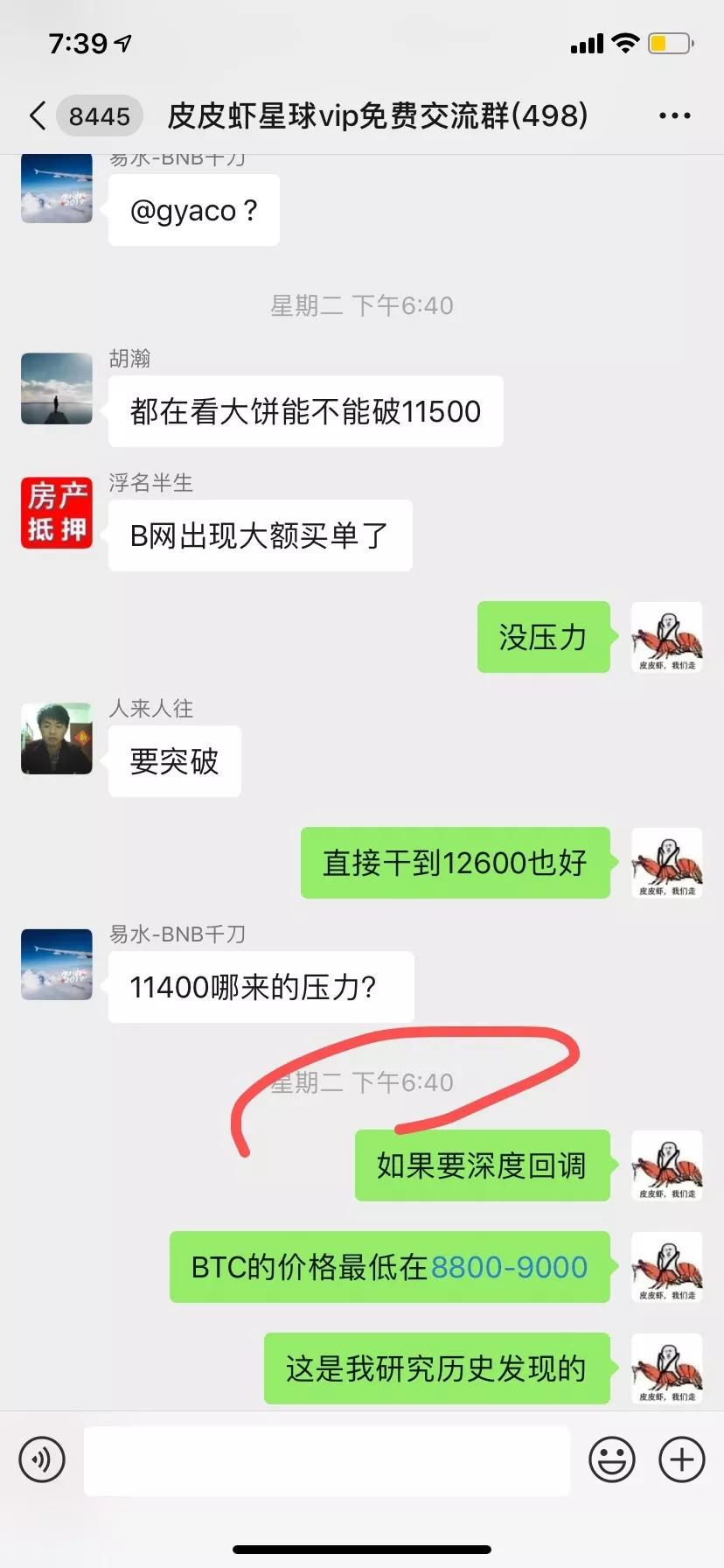Viewport: 724px width, 1568px height.
Task: Open the emoji sticker panel
Action: pos(611,1459)
